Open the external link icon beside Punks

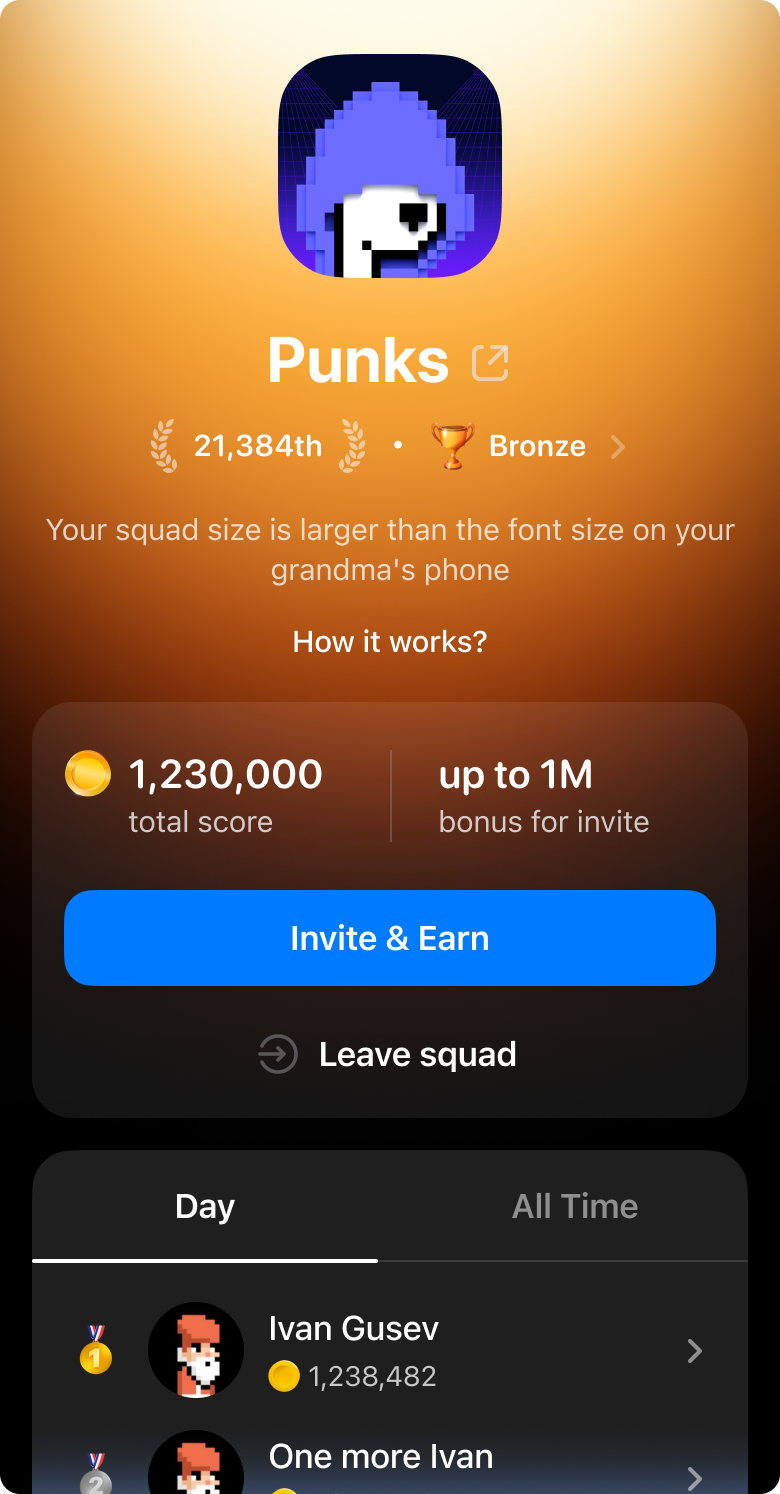click(x=490, y=362)
